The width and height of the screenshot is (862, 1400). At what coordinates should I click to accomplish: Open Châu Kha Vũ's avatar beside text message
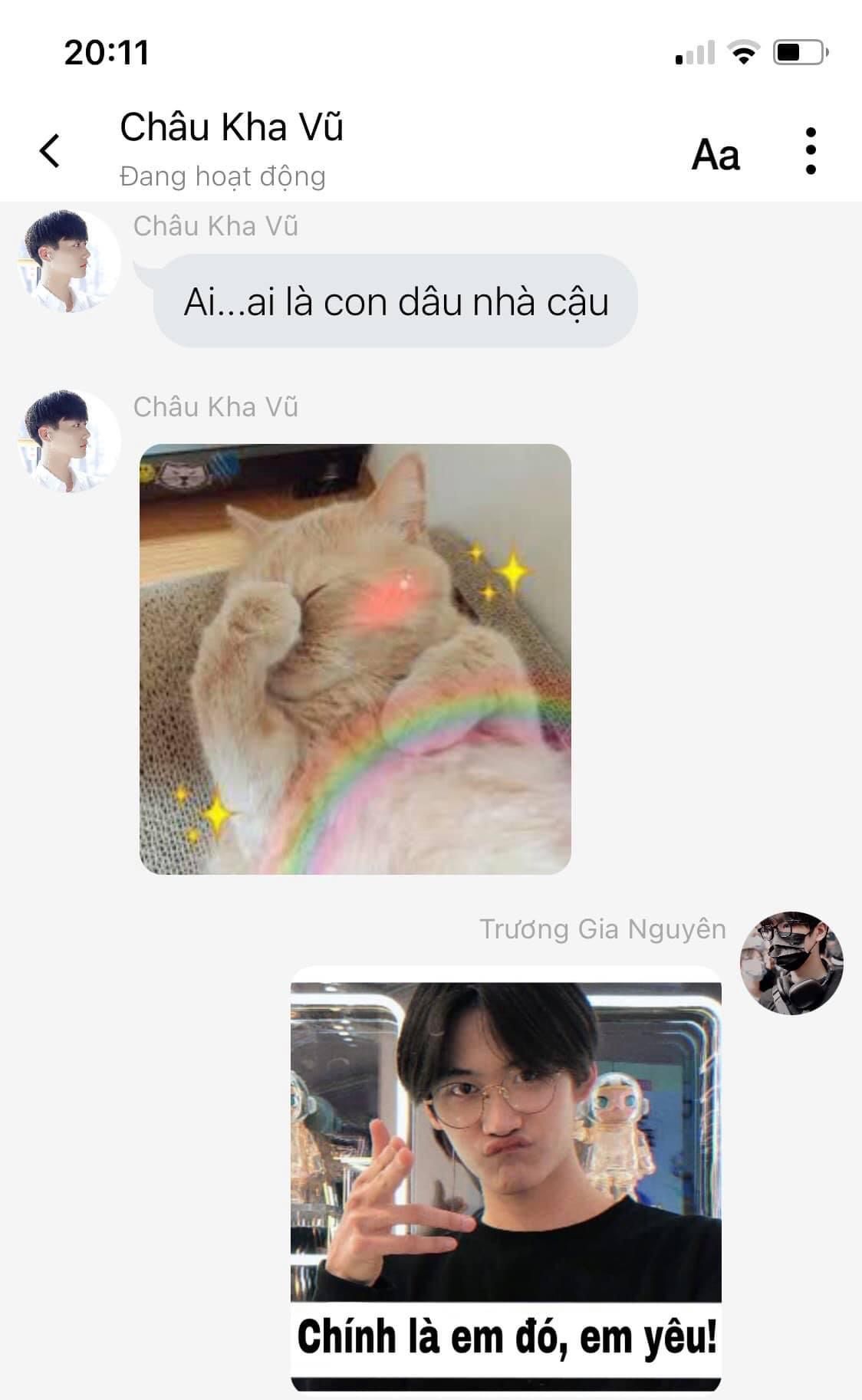click(68, 261)
